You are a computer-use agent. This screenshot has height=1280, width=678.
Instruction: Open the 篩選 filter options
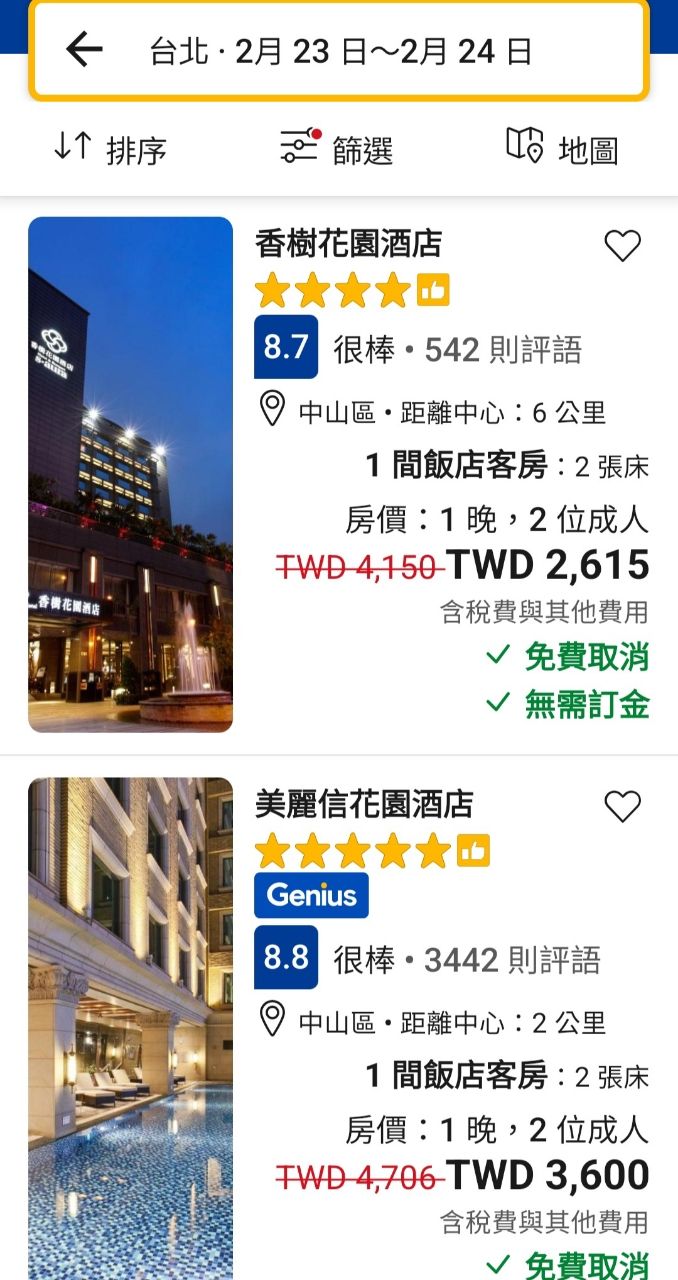tap(337, 150)
